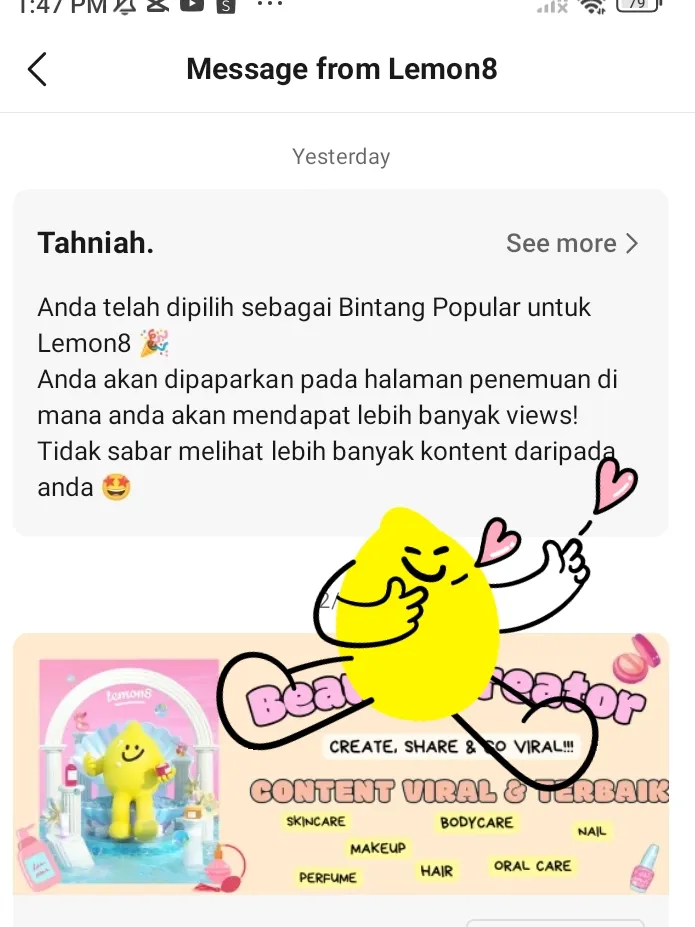Go back from Message from Lemon8
695x927 pixels.
click(x=37, y=70)
